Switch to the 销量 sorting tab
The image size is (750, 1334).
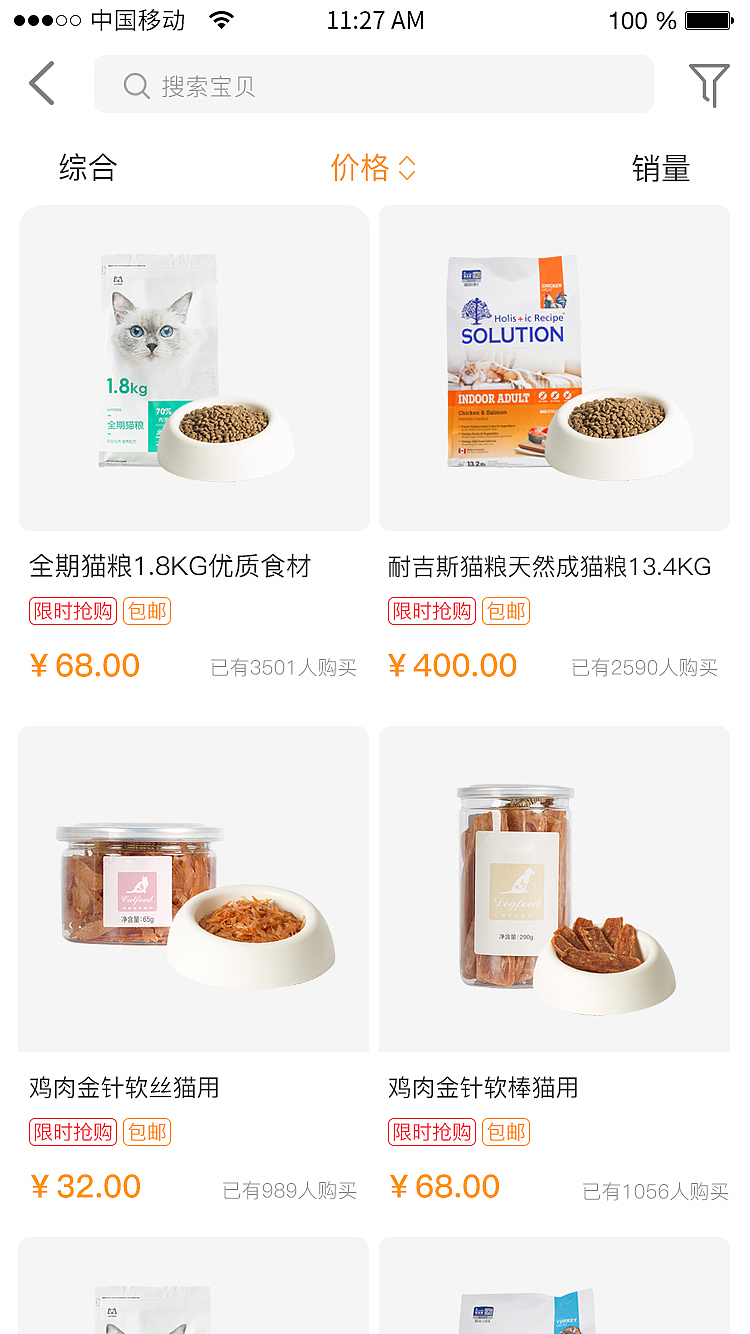(661, 168)
